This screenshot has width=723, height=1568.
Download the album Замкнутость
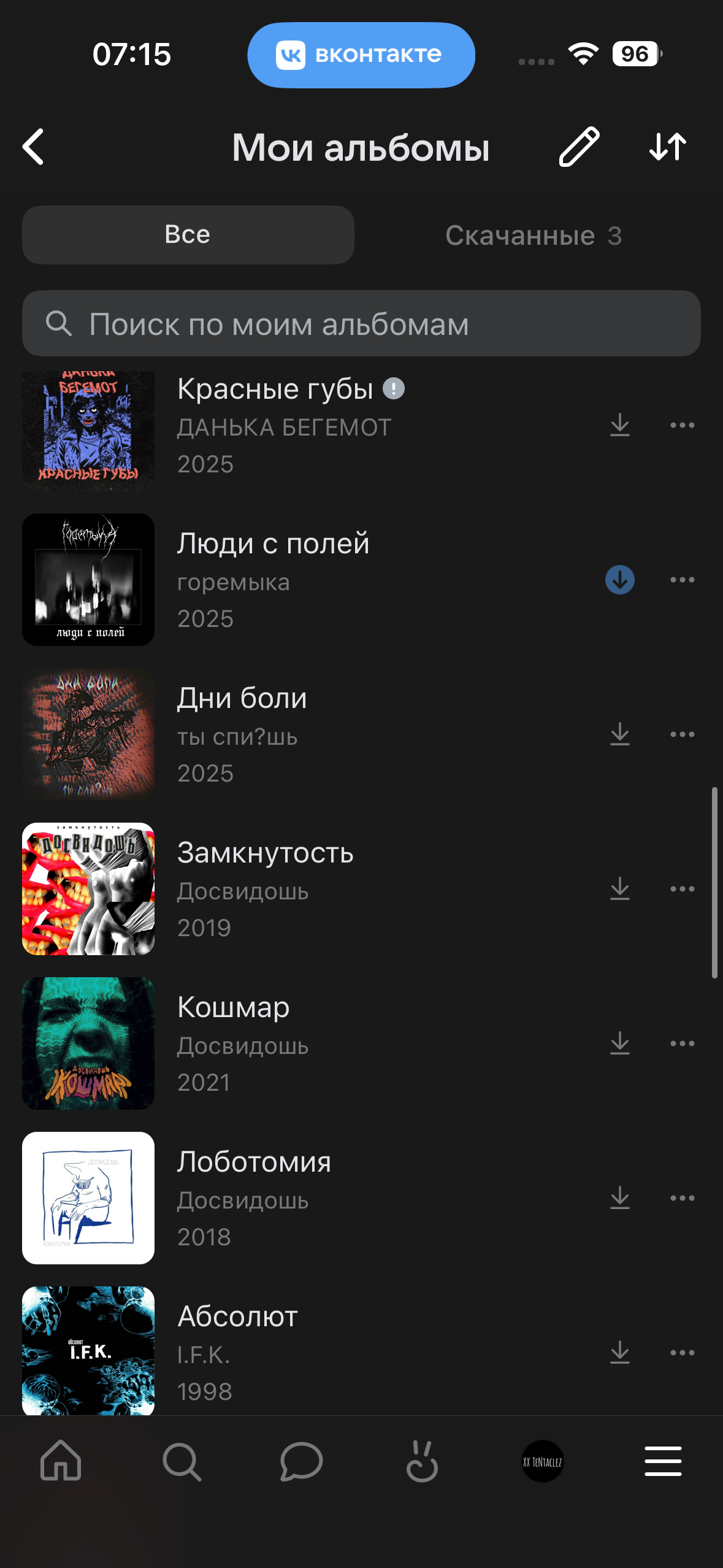(x=620, y=889)
